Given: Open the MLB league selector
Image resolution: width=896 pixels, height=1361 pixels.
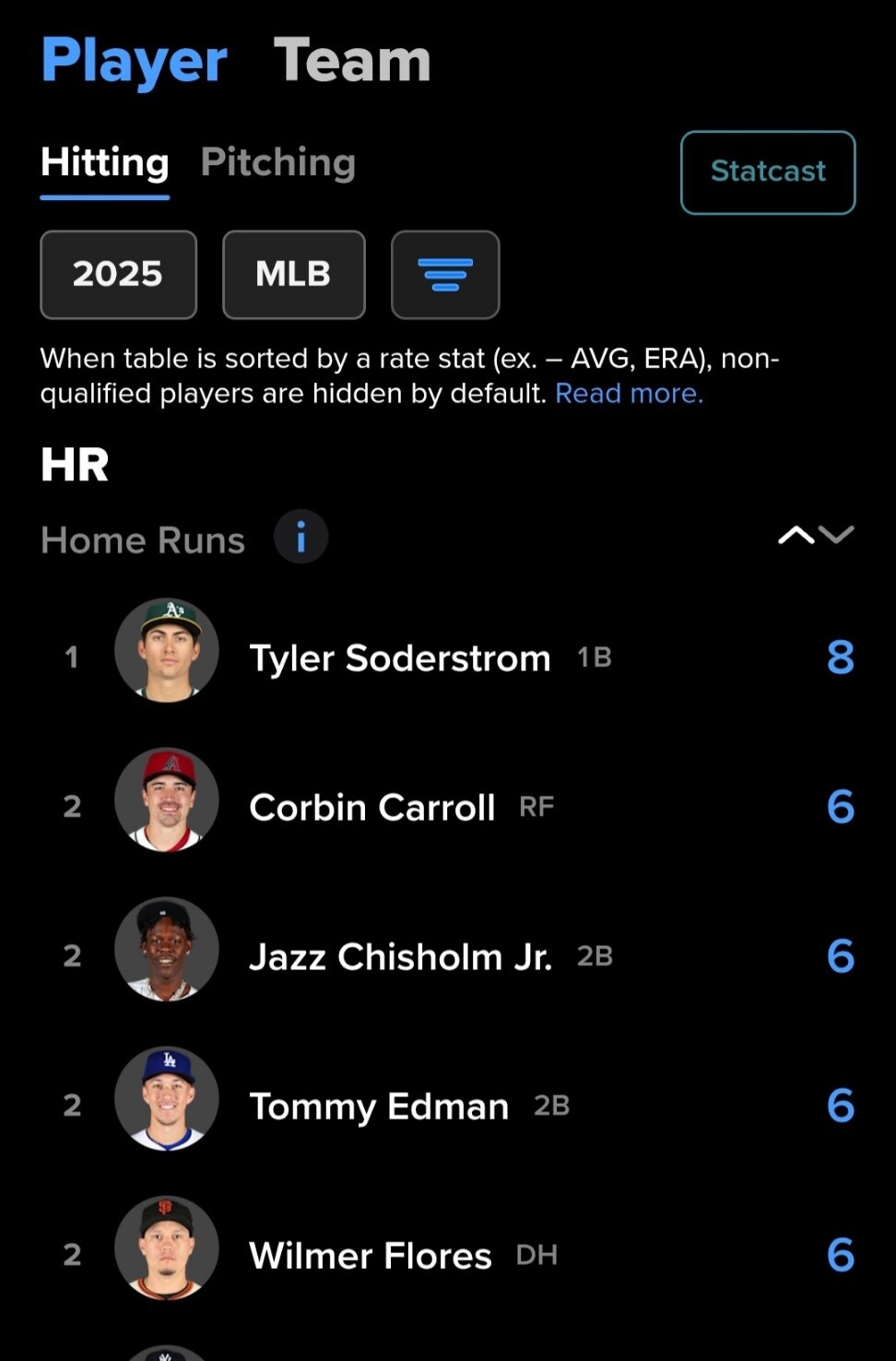Looking at the screenshot, I should (293, 274).
